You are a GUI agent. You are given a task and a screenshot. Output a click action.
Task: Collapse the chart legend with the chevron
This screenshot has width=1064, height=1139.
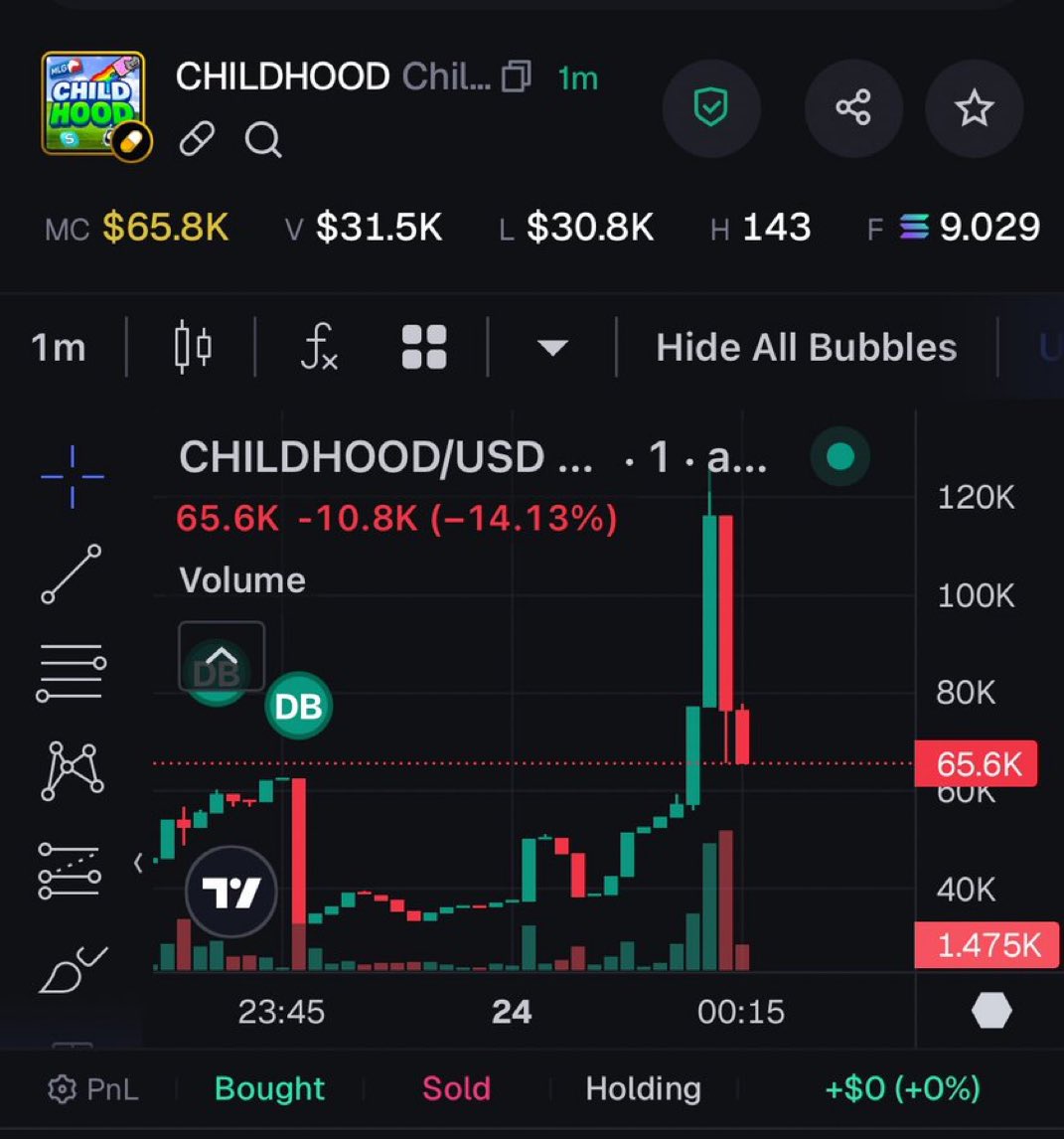(222, 656)
